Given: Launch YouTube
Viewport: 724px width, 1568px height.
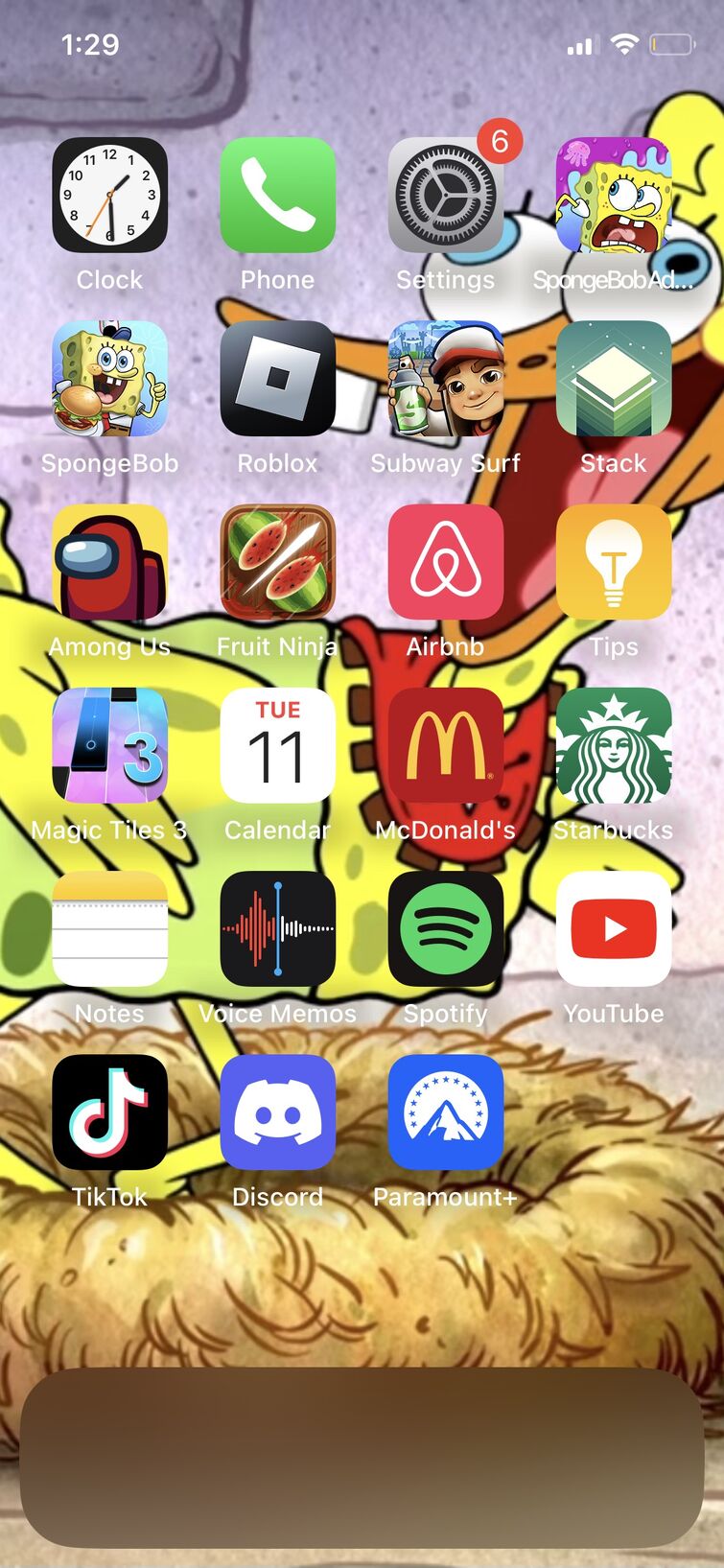Looking at the screenshot, I should (614, 928).
